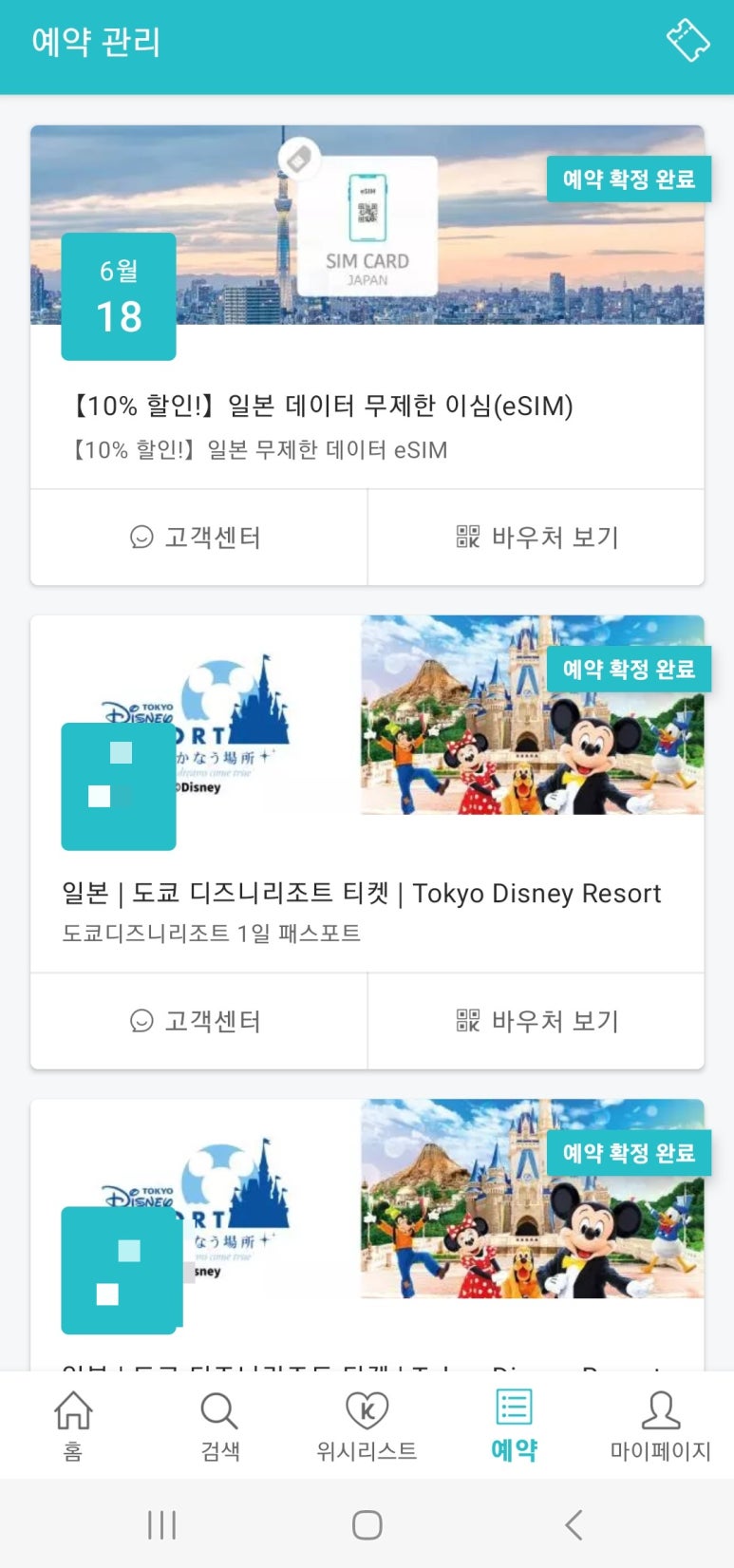The height and width of the screenshot is (1568, 734).
Task: Tap the system home button
Action: tap(367, 1525)
